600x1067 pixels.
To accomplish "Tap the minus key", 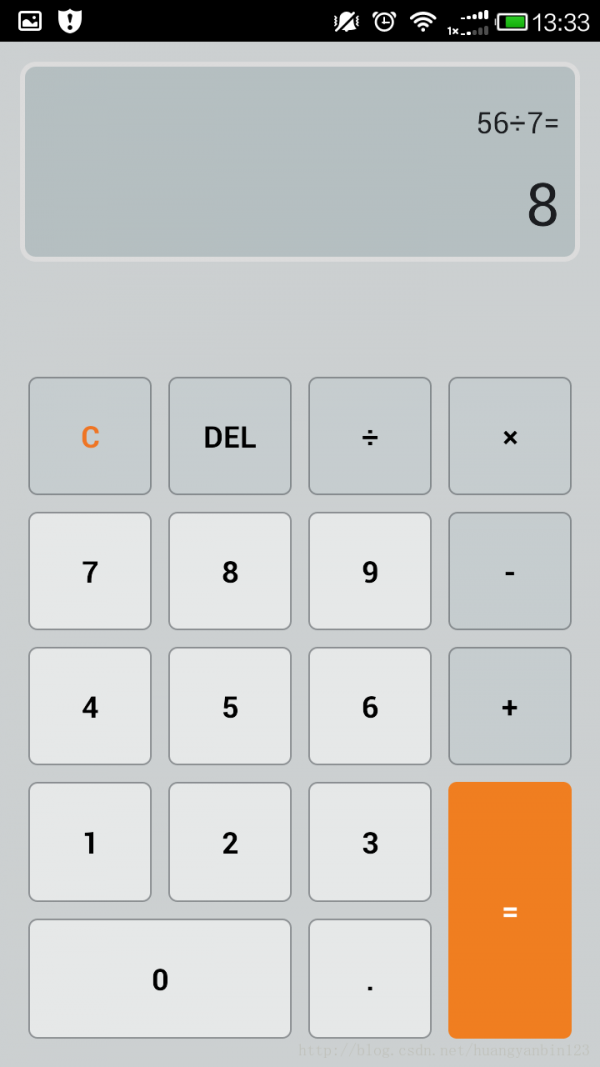I will pyautogui.click(x=510, y=571).
